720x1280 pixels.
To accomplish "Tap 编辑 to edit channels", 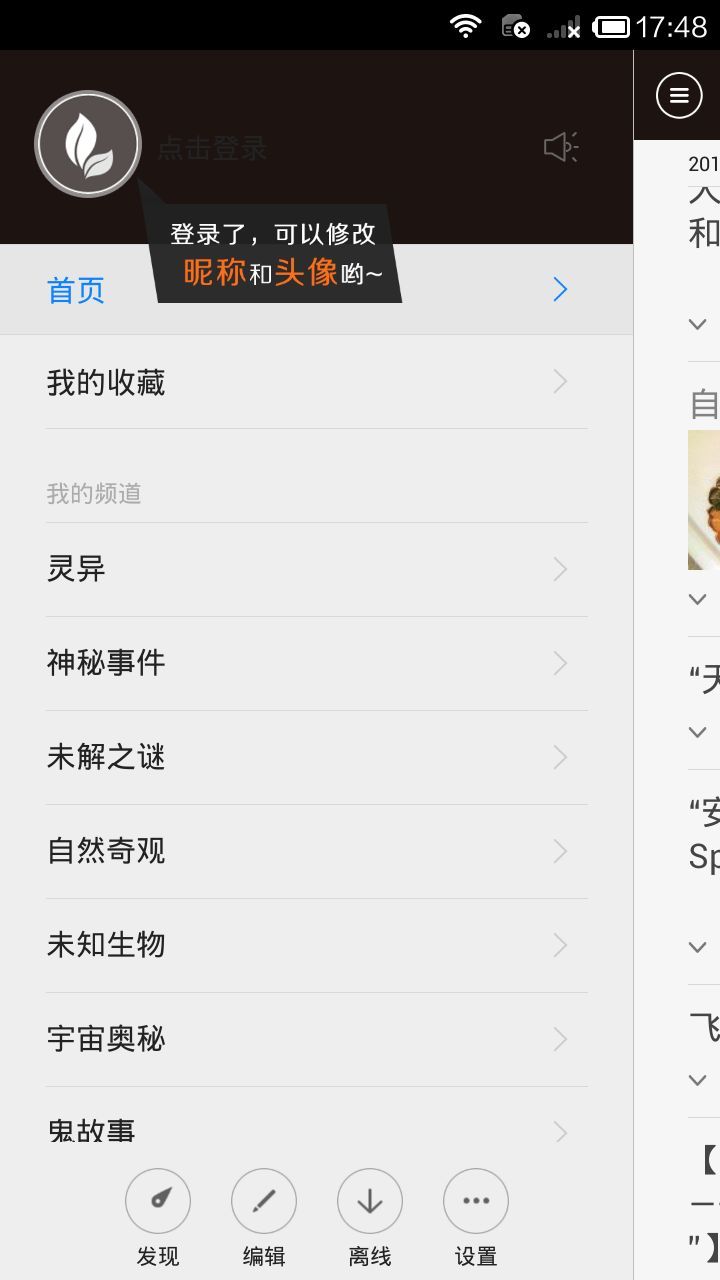I will tap(264, 1218).
